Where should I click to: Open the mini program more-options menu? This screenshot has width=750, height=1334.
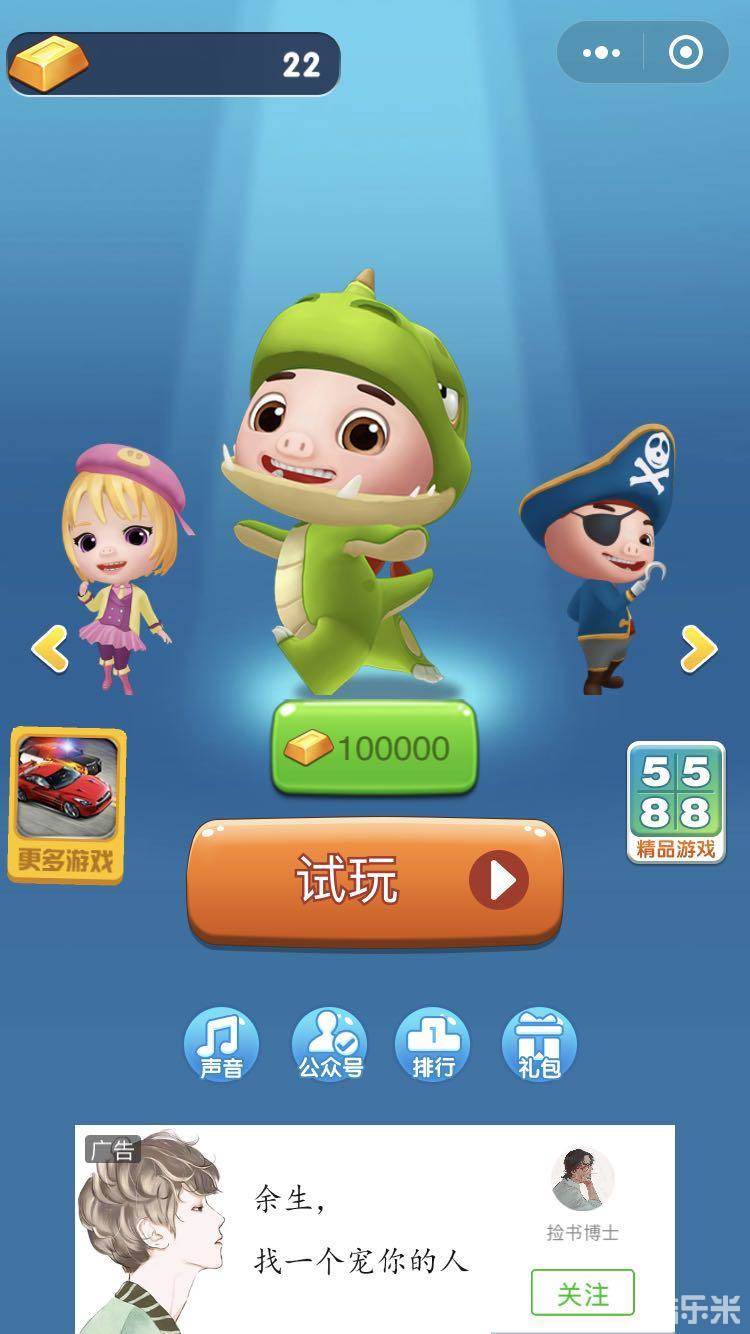[x=601, y=53]
